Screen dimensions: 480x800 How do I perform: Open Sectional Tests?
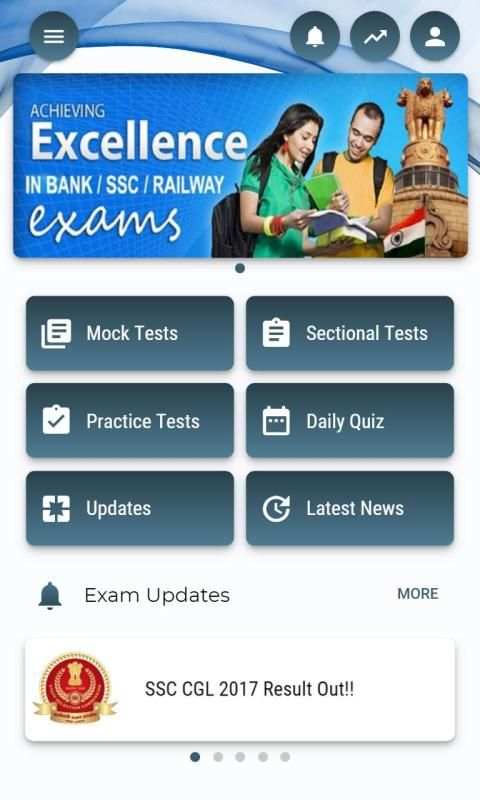[x=350, y=333]
